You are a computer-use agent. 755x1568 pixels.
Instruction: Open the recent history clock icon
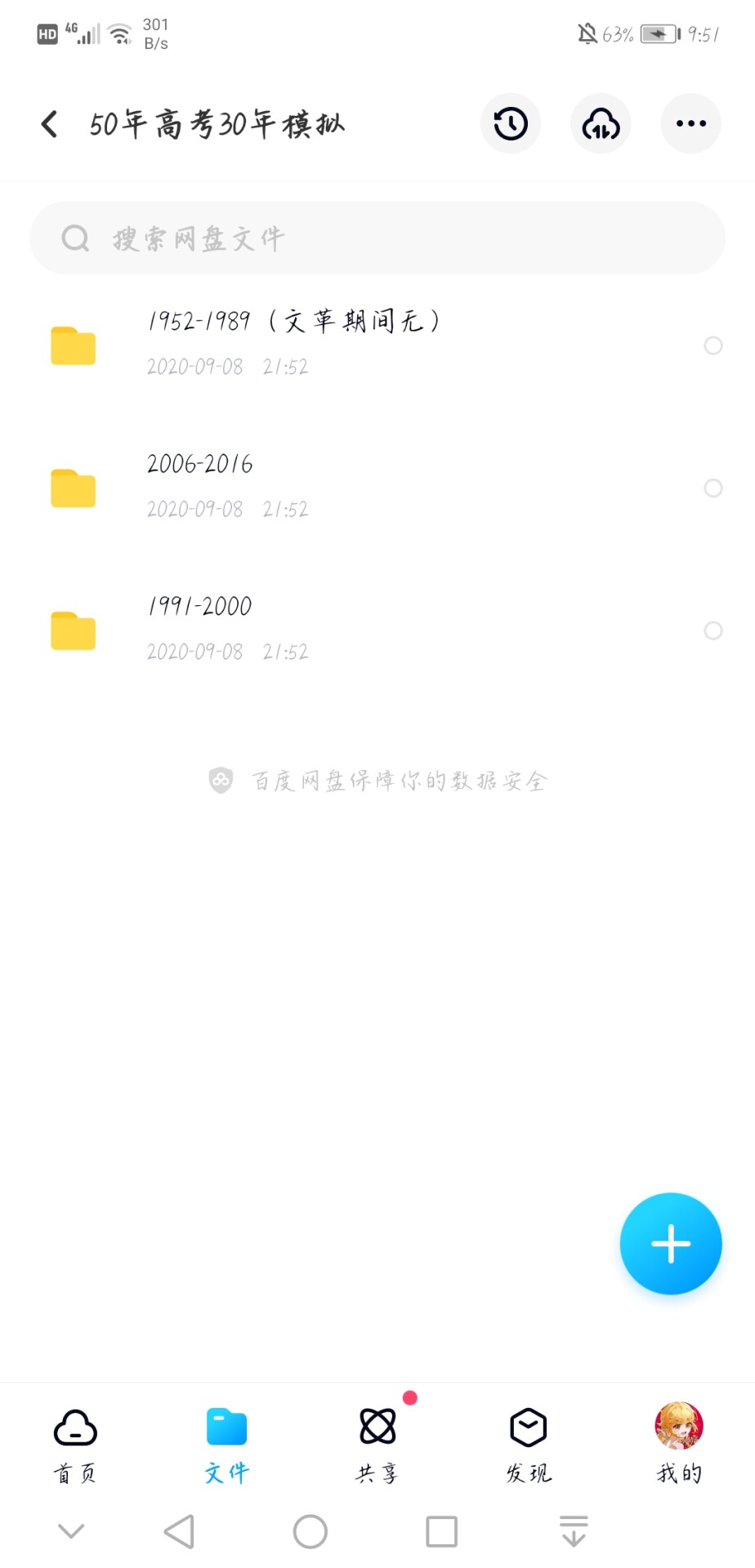click(511, 124)
